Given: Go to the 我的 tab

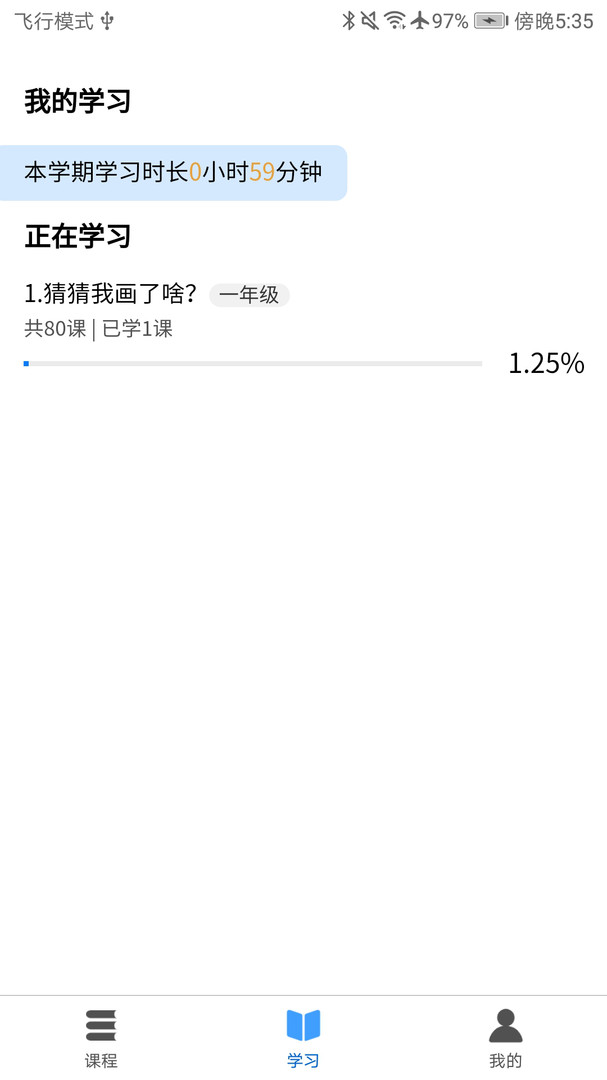Looking at the screenshot, I should point(505,1038).
